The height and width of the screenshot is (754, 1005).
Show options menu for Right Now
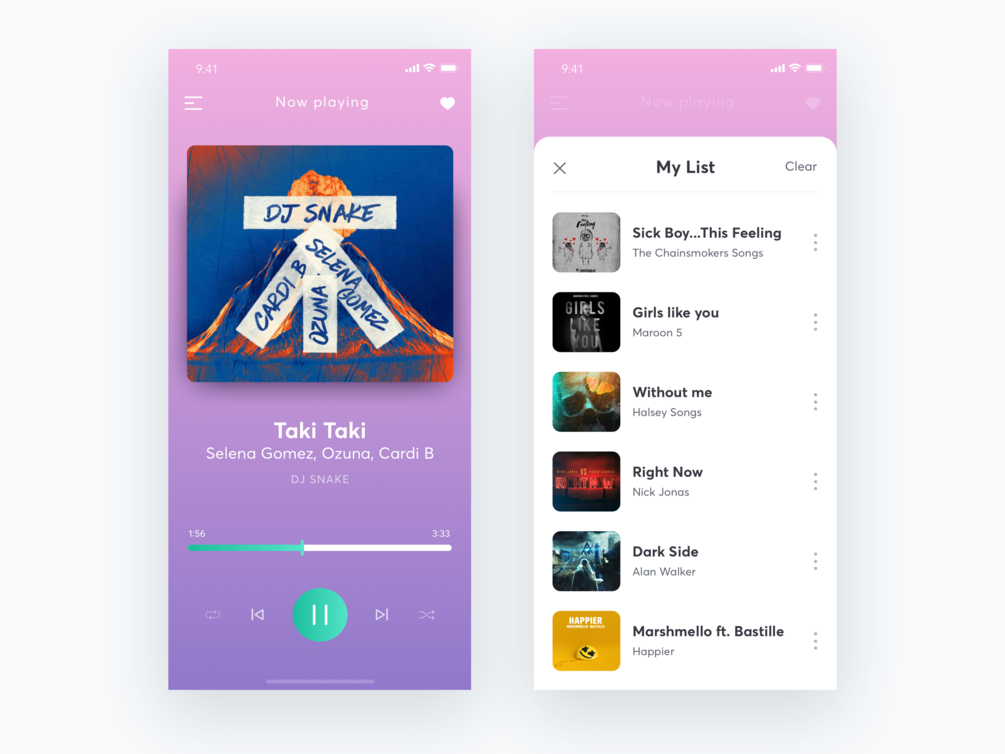(x=815, y=481)
